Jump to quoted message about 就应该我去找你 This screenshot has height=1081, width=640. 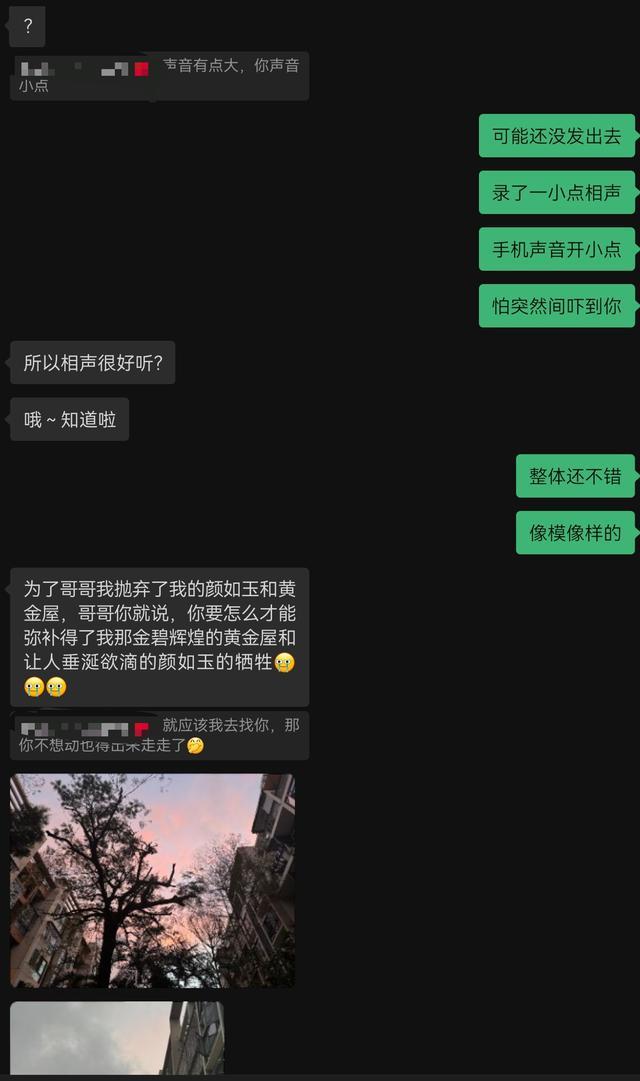coord(160,735)
